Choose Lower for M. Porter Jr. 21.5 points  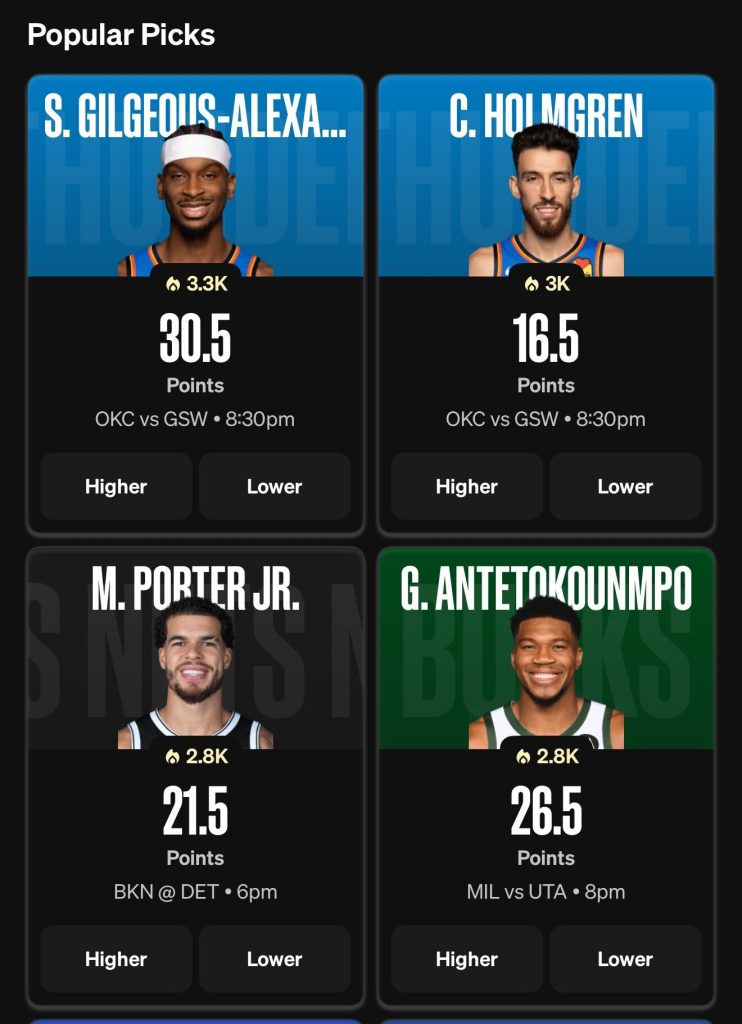pyautogui.click(x=274, y=958)
